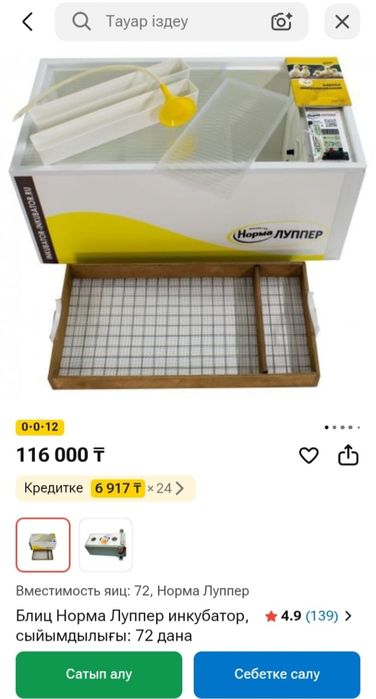The height and width of the screenshot is (699, 376).
Task: Close the product page with X
Action: coord(342,21)
